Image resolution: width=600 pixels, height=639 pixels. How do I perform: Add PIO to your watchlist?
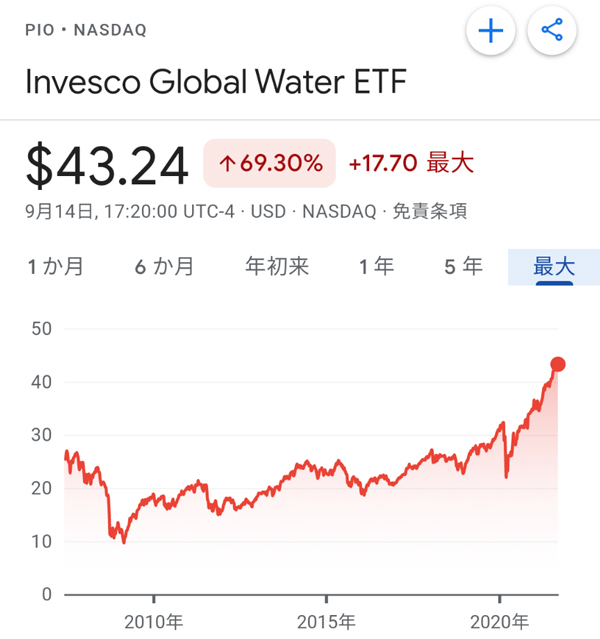pos(490,31)
